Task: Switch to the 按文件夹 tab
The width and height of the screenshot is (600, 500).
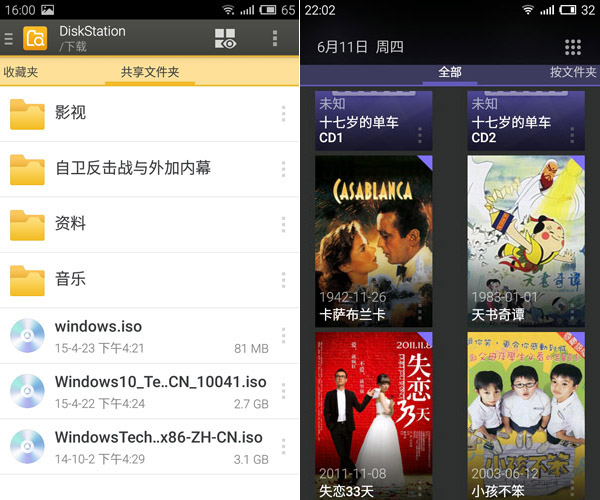Action: [x=572, y=72]
